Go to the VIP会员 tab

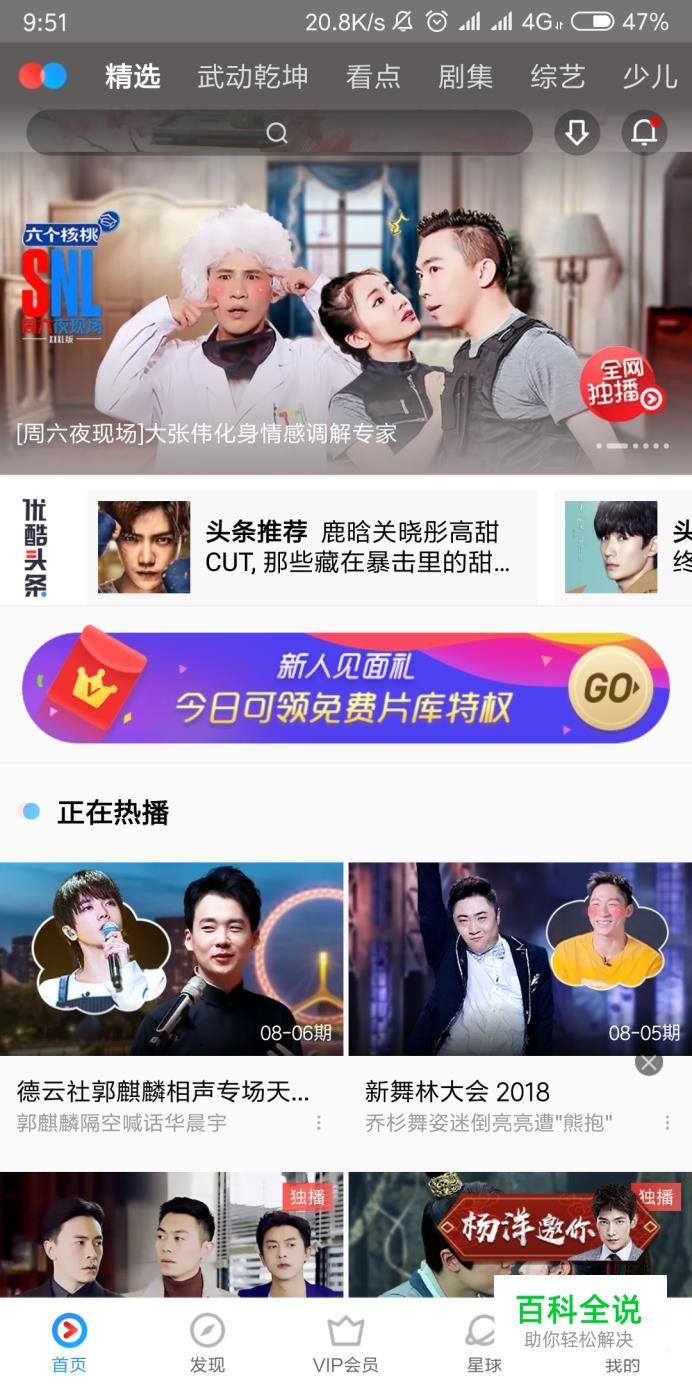tap(345, 1343)
